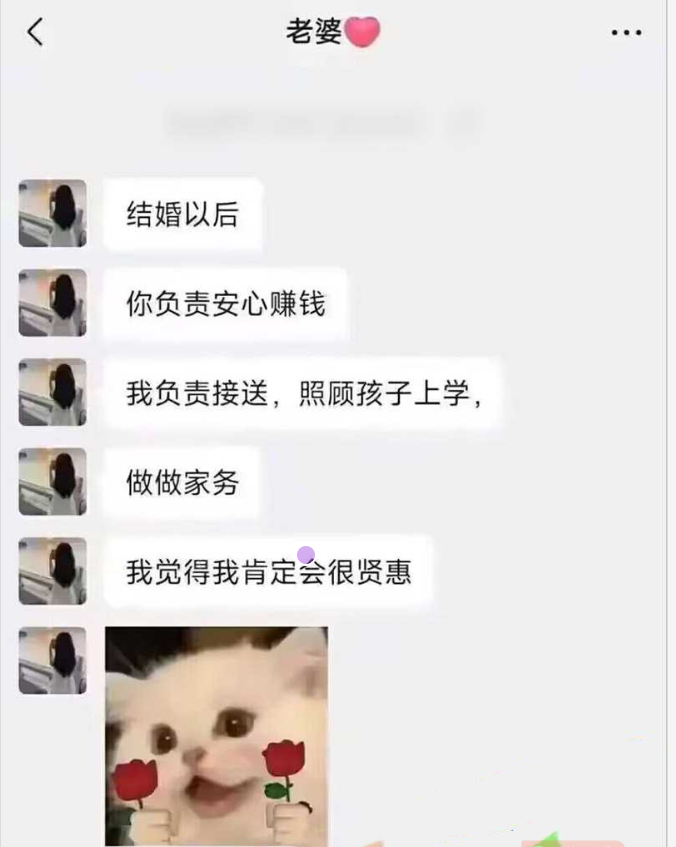Viewport: 676px width, 847px height.
Task: Open the three-dot chat options menu
Action: (x=626, y=32)
